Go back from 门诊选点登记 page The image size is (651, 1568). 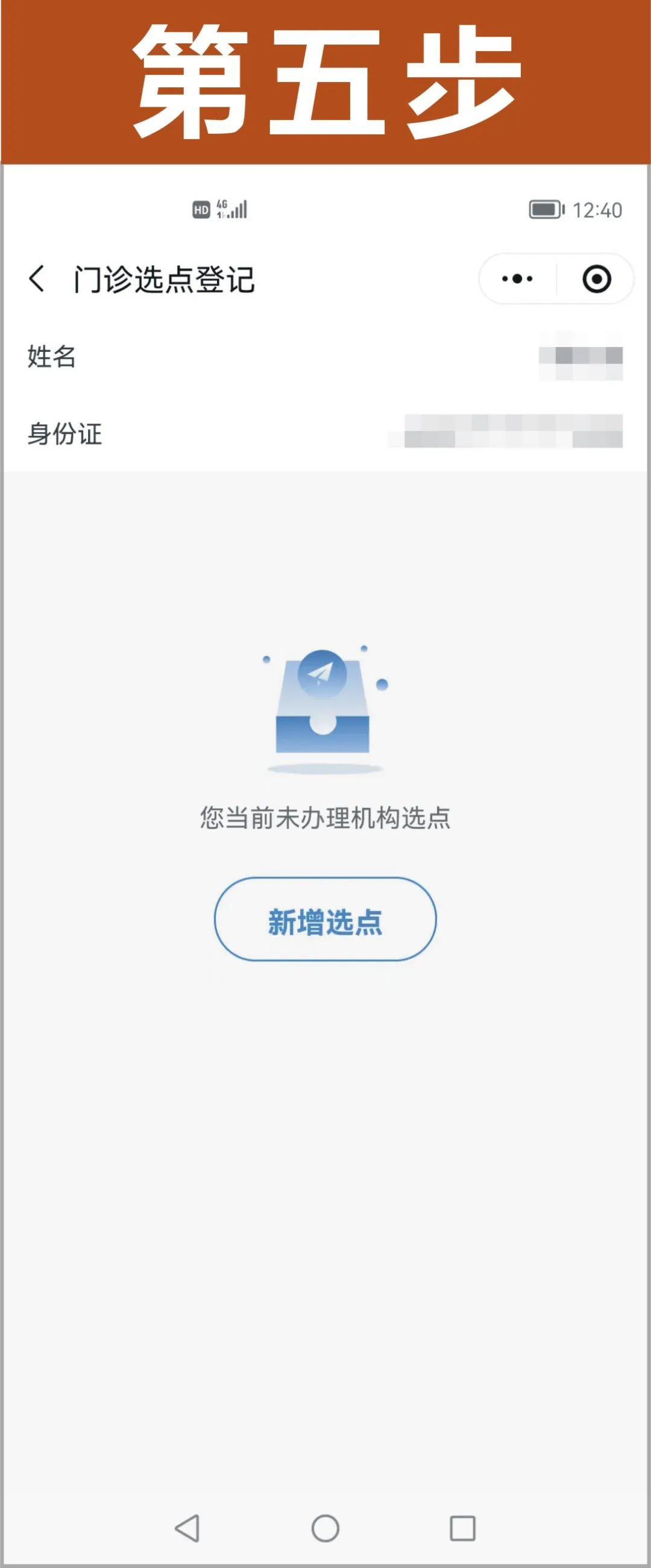tap(37, 280)
